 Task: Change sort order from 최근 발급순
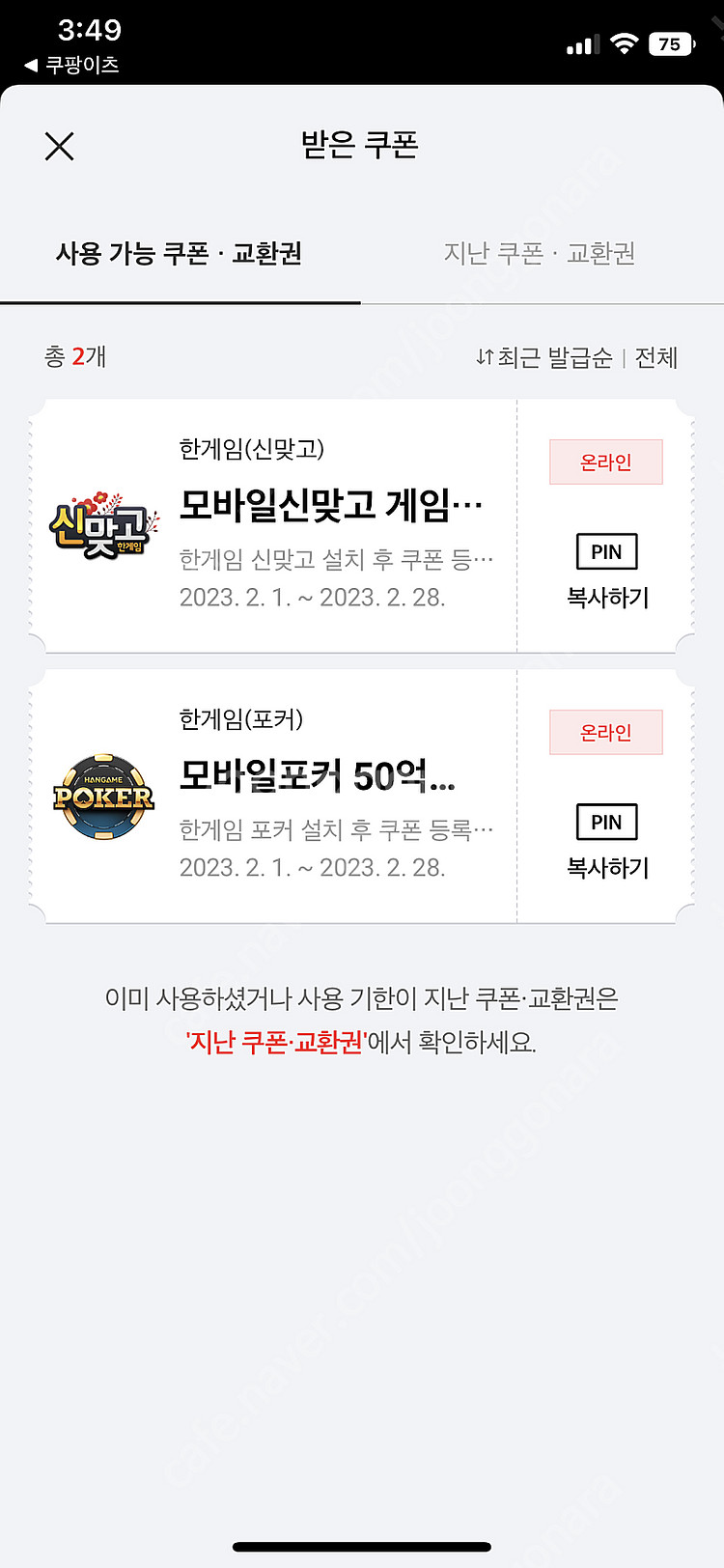(543, 357)
